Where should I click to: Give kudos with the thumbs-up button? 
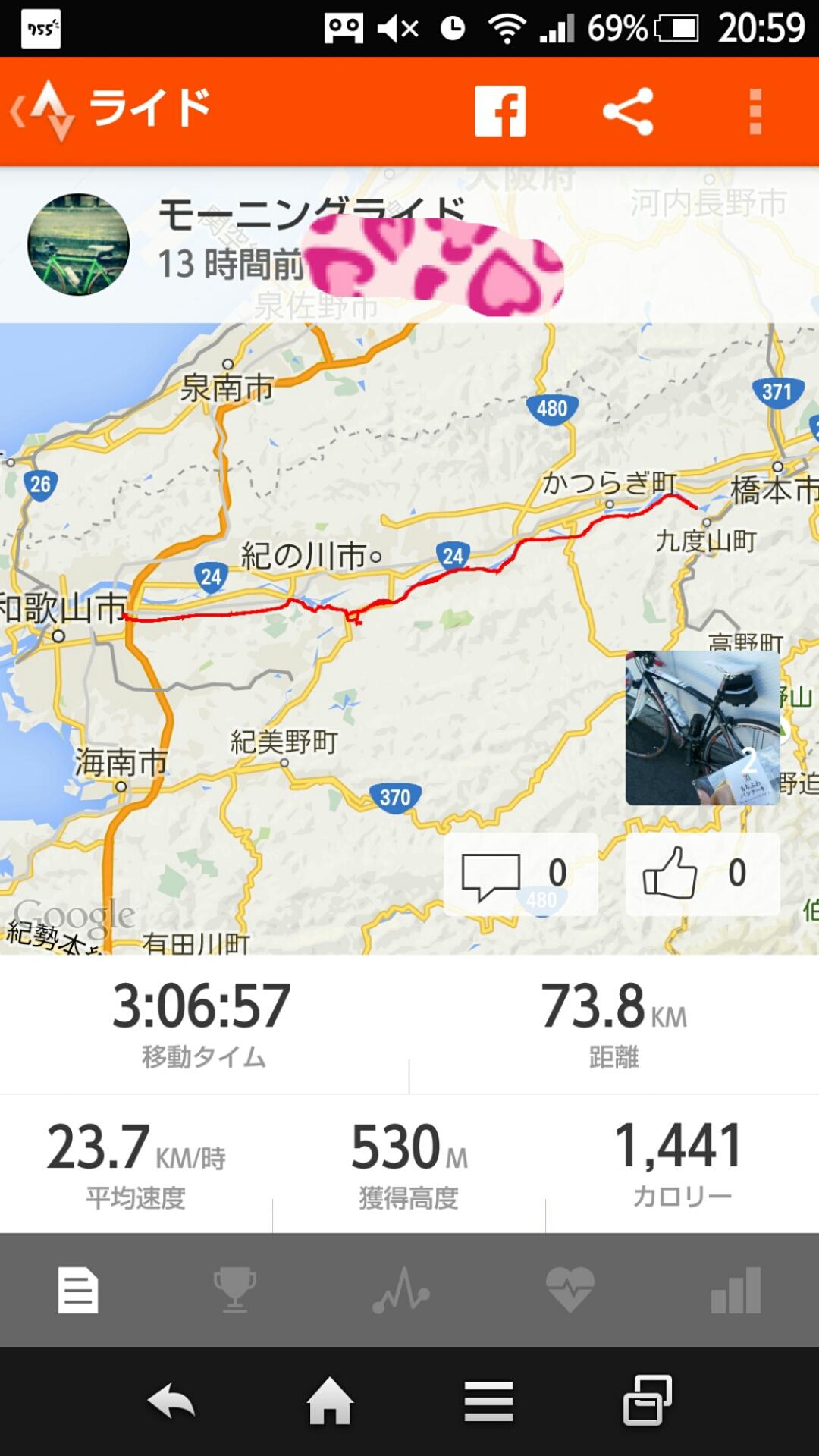tap(702, 874)
